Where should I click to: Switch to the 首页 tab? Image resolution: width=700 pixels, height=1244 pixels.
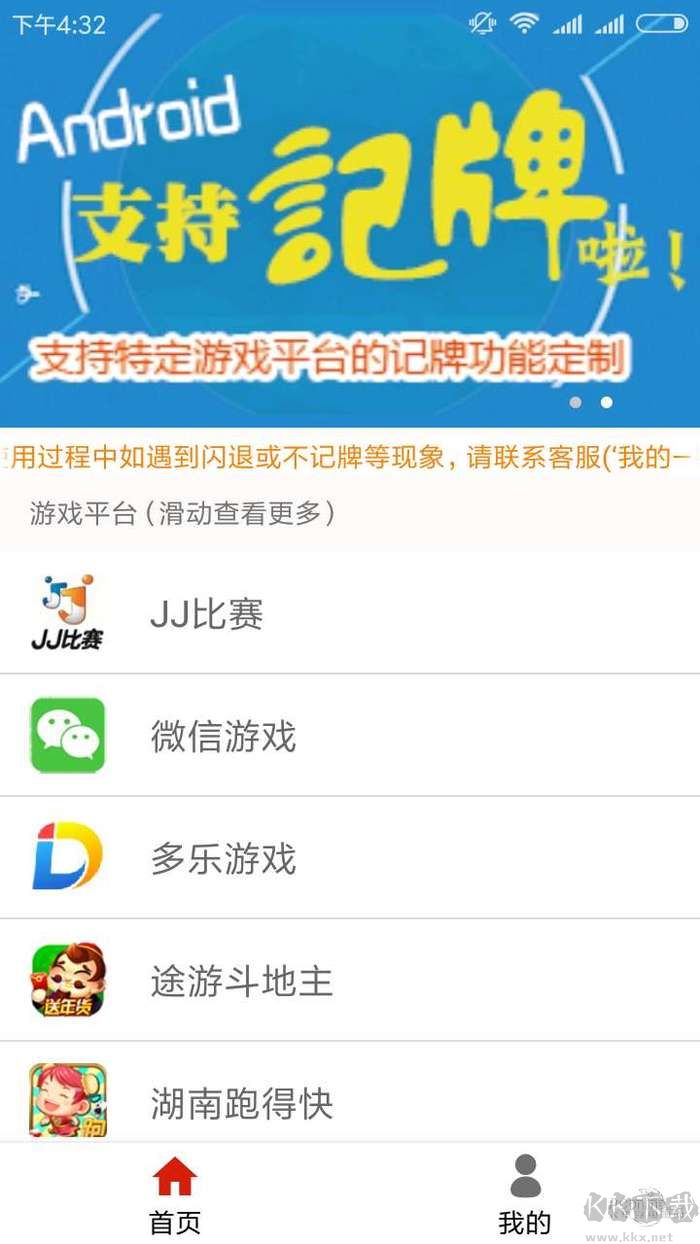[x=175, y=1195]
